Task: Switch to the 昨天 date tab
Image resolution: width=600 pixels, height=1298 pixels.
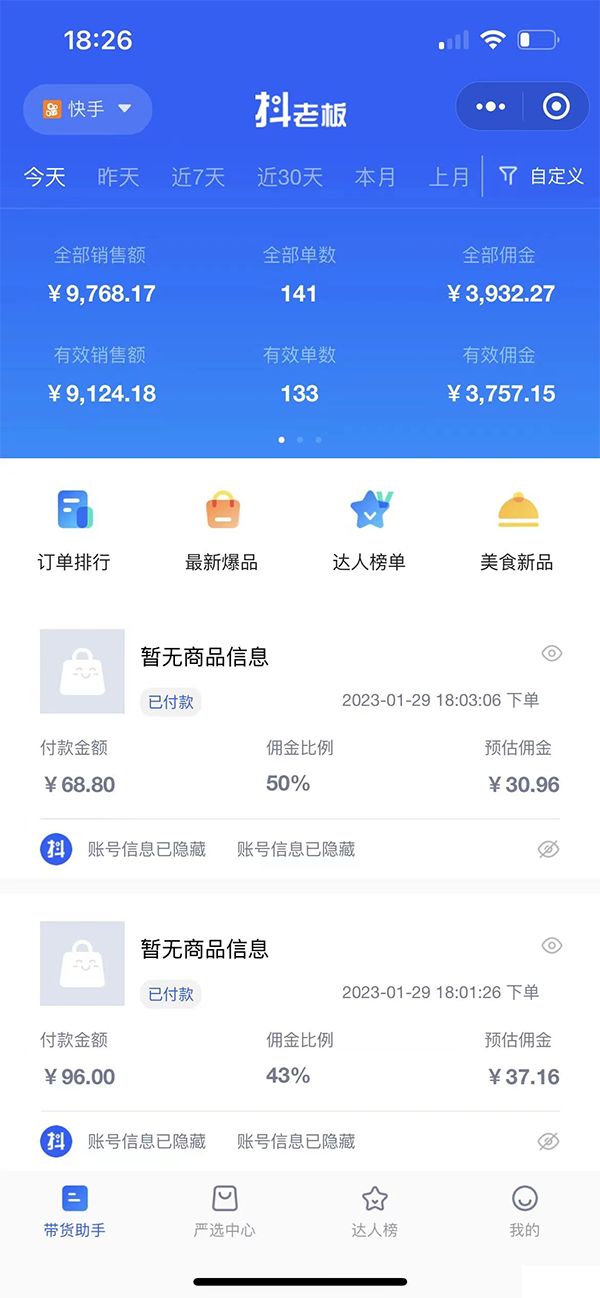Action: coord(118,177)
